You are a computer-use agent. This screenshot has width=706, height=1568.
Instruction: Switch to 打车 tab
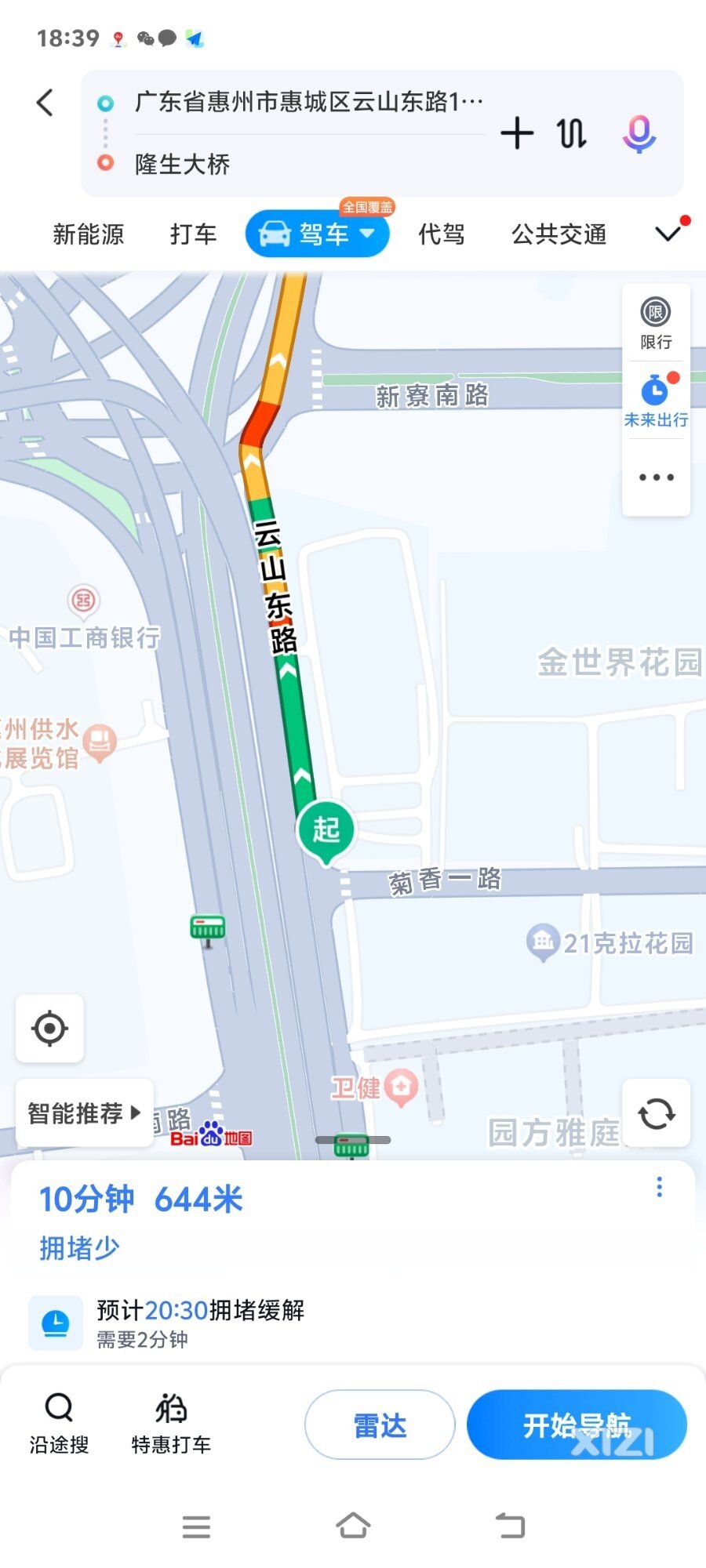pyautogui.click(x=194, y=234)
